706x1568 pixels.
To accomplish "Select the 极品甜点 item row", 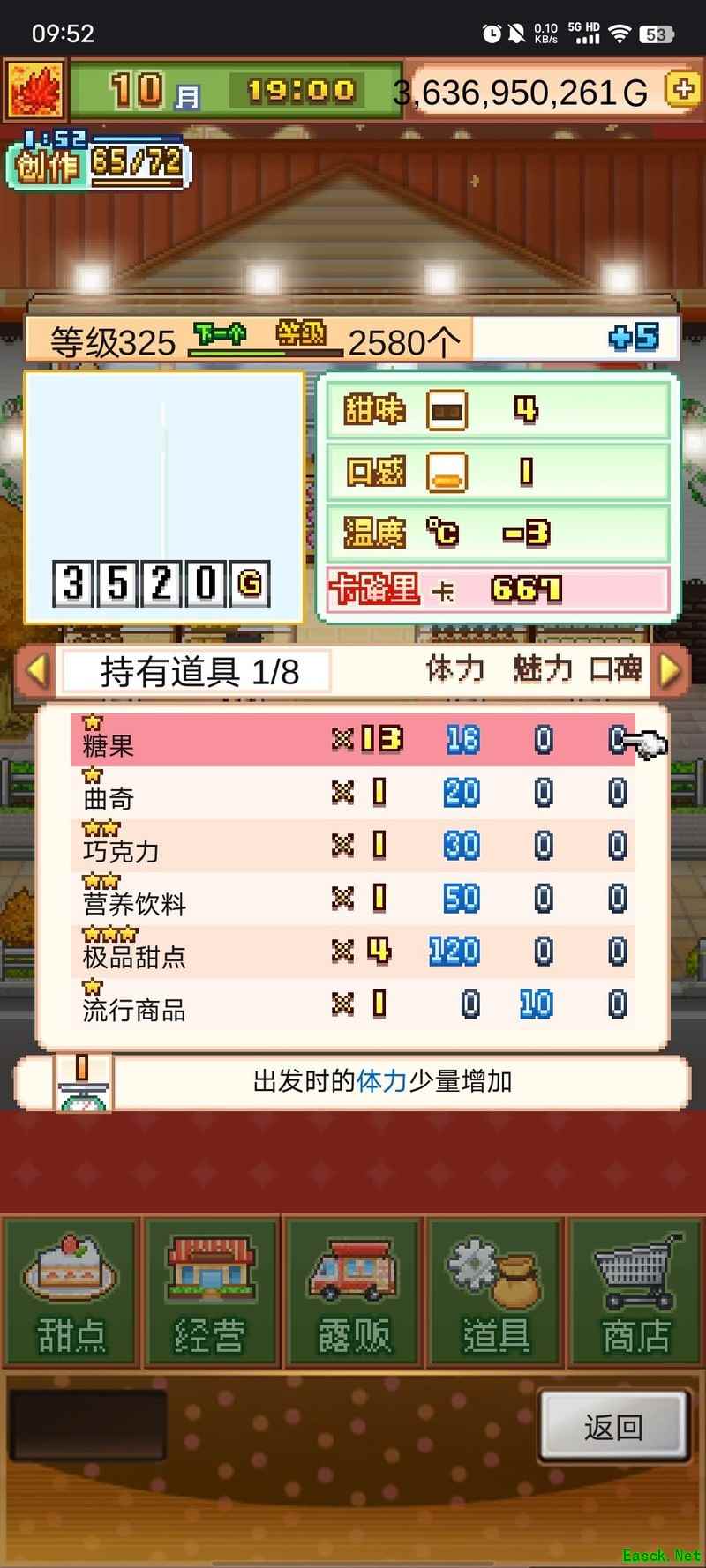I will click(353, 952).
